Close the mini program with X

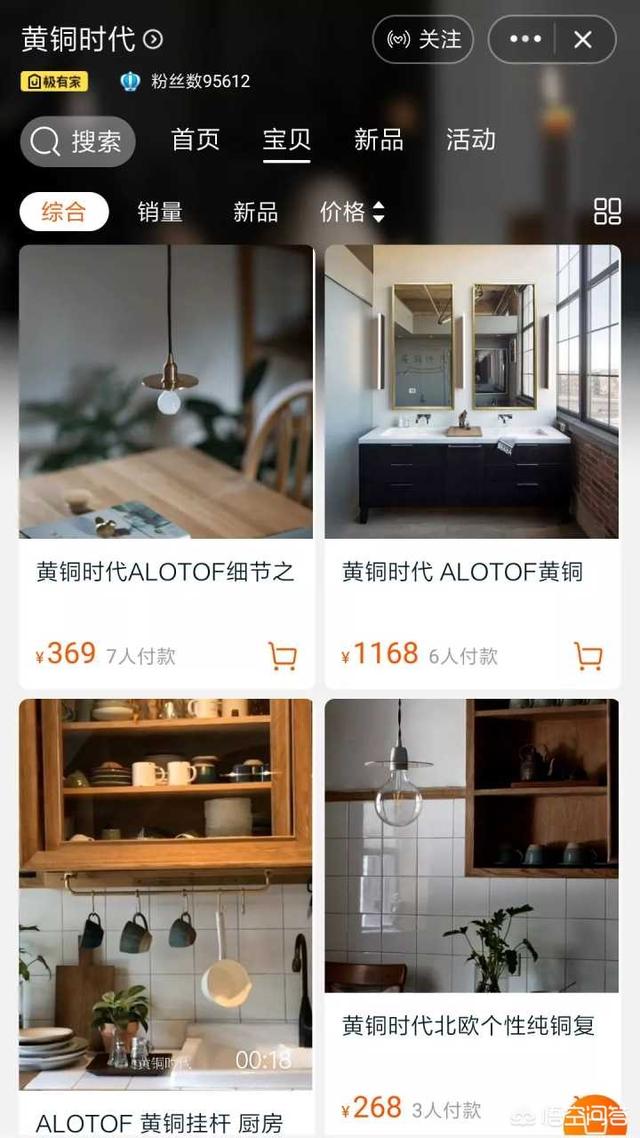click(583, 40)
